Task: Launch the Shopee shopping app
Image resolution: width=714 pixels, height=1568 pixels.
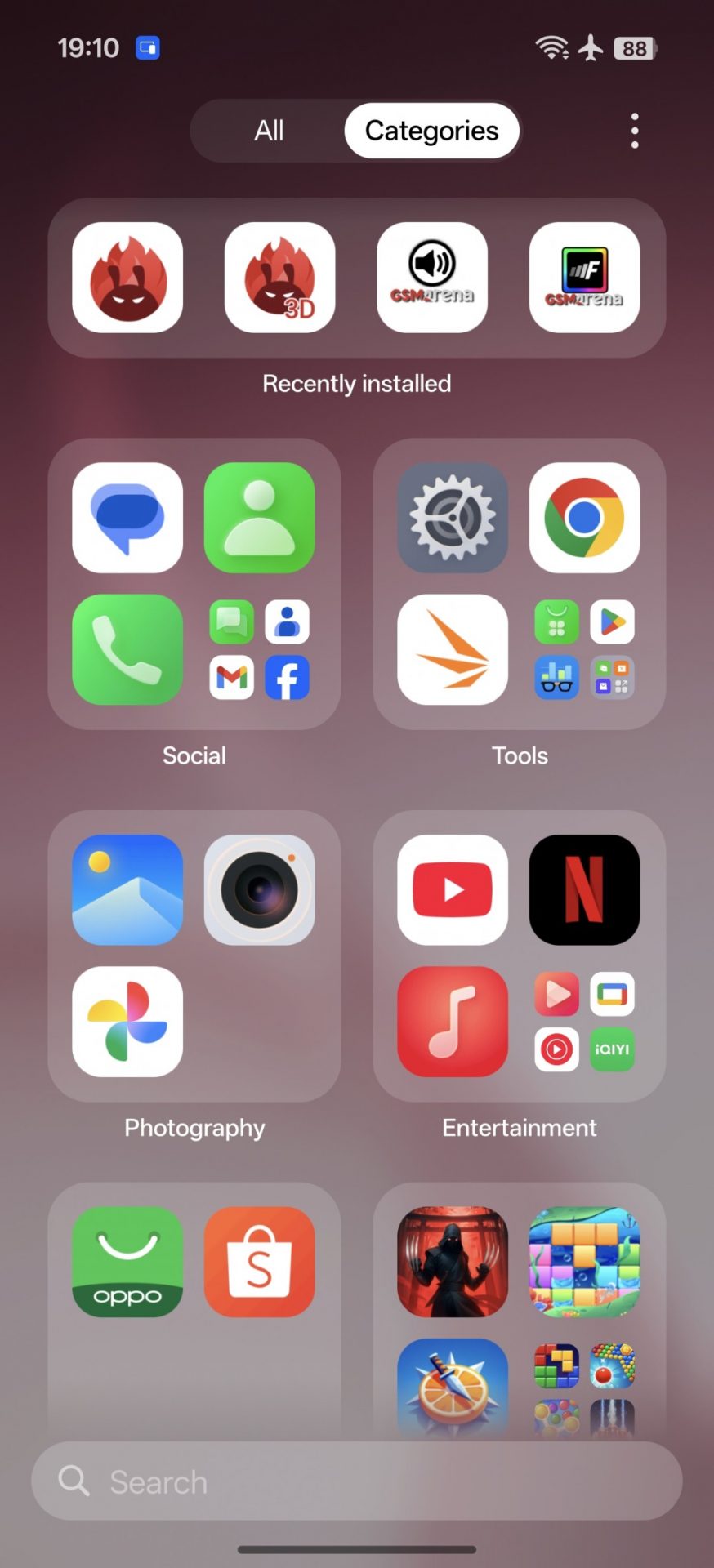Action: 259,1262
